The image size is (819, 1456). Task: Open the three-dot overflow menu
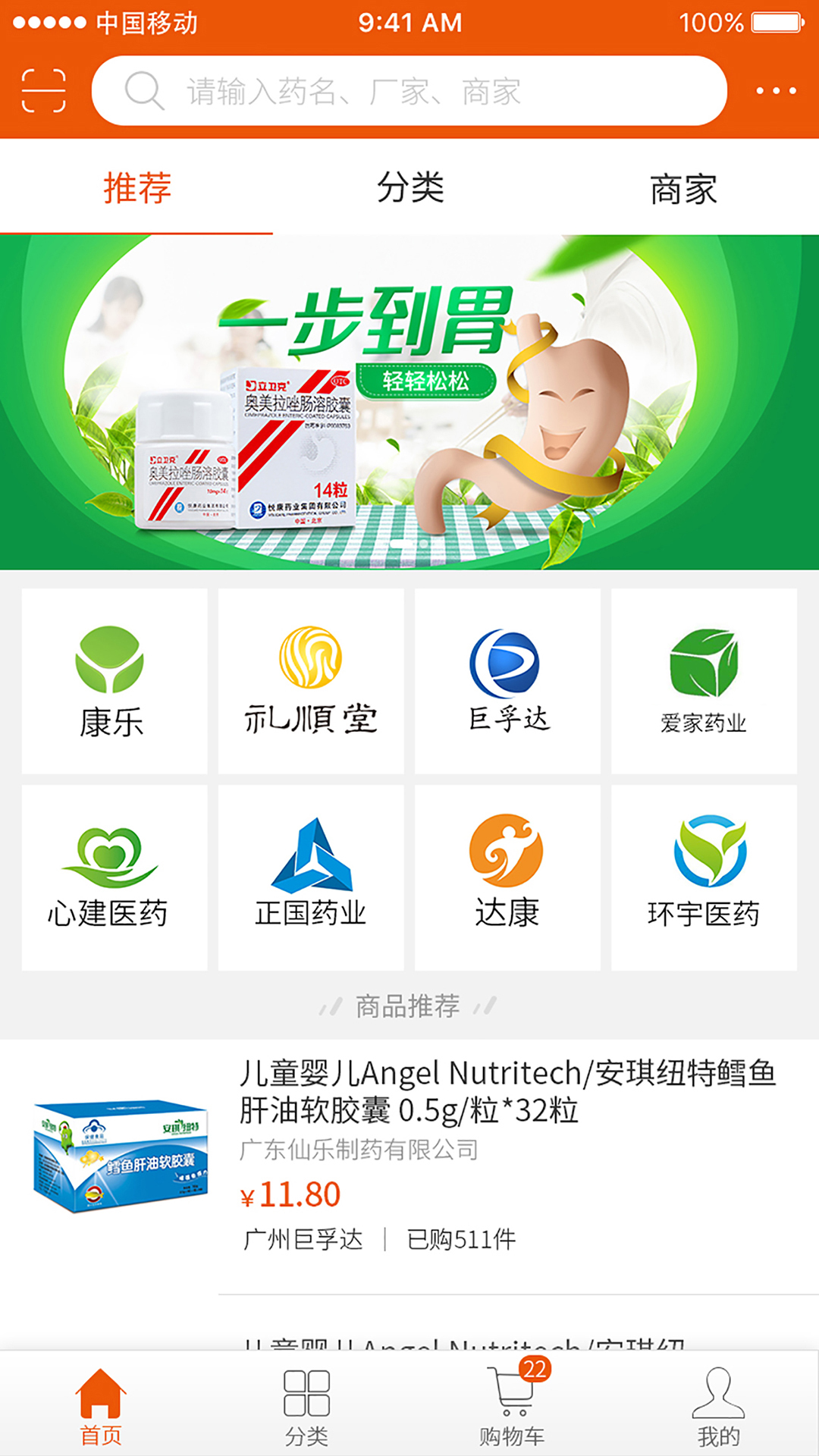[776, 91]
